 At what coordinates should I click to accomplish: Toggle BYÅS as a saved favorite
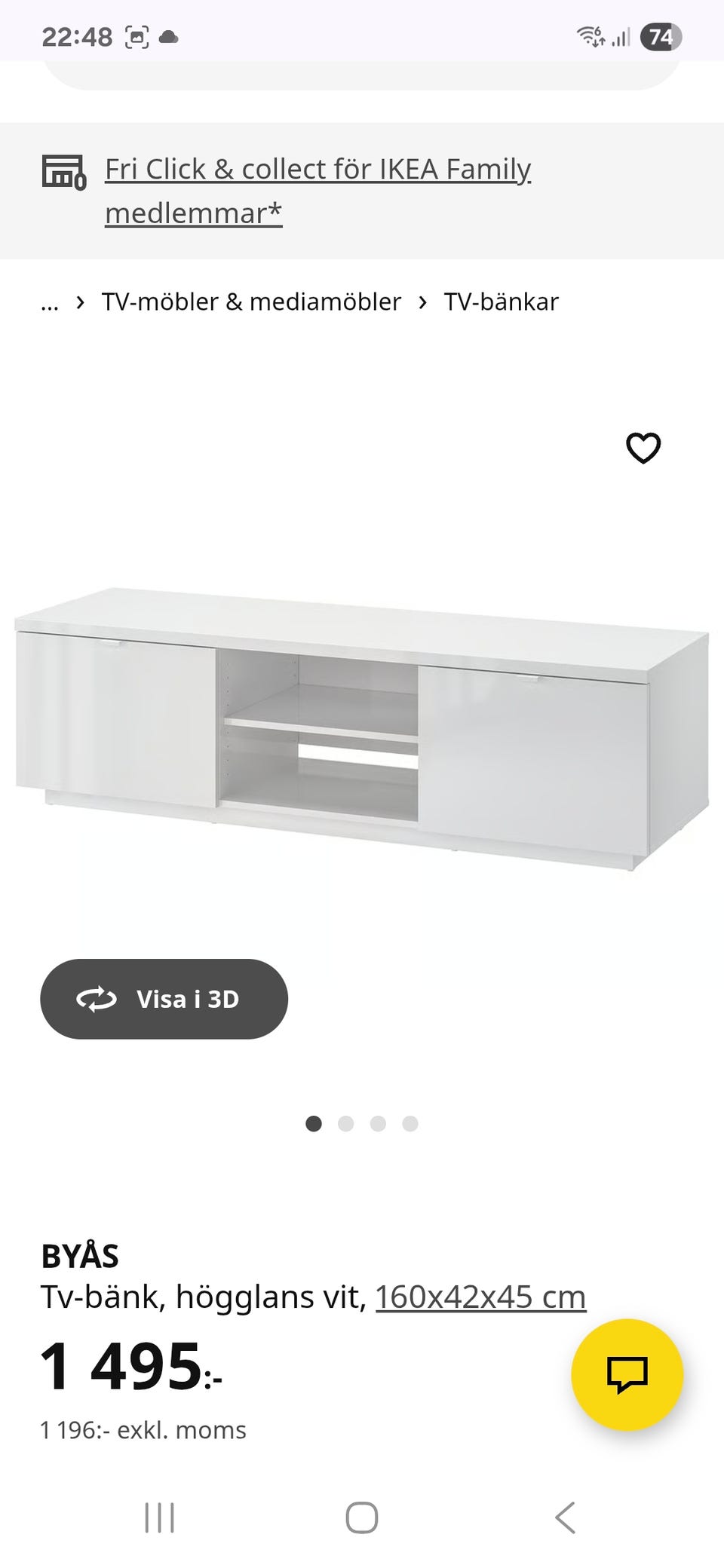coord(644,448)
